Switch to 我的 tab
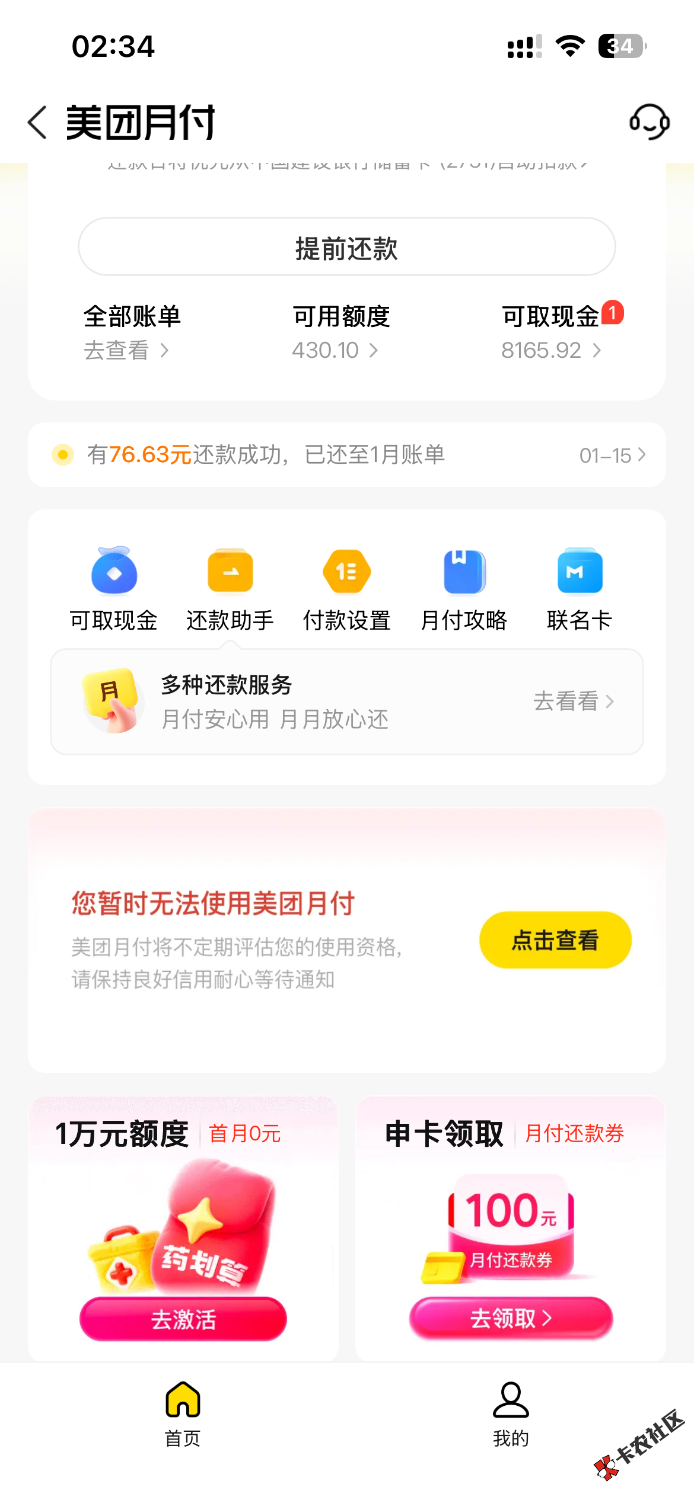The height and width of the screenshot is (1500, 694). point(510,1414)
